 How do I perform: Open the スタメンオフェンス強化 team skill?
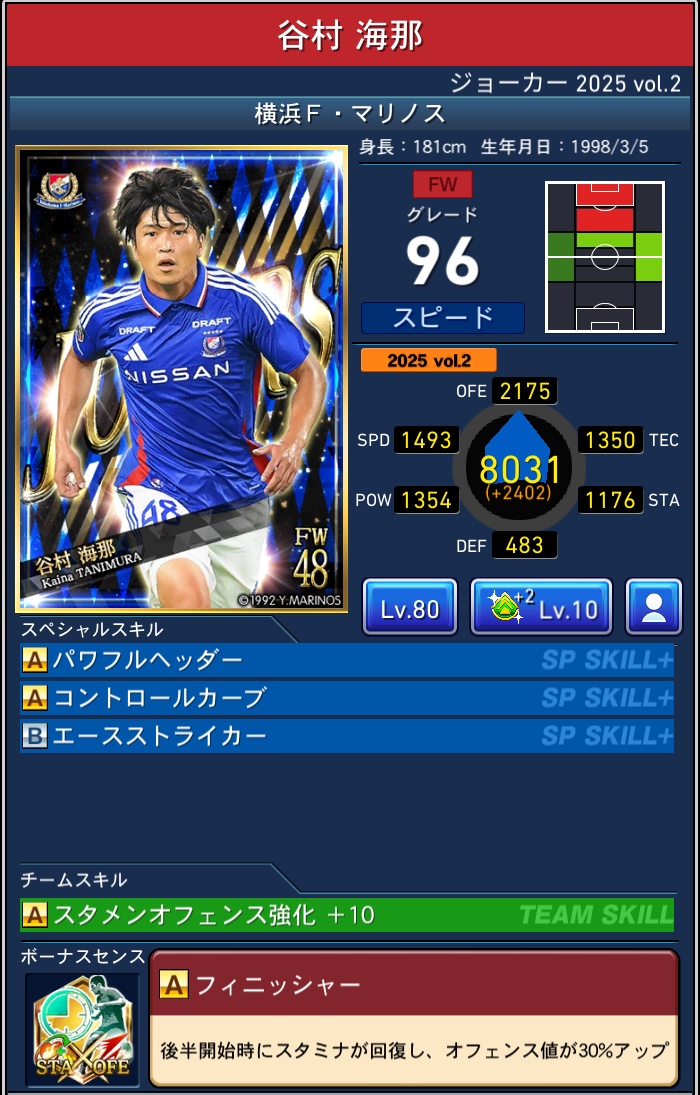346,914
